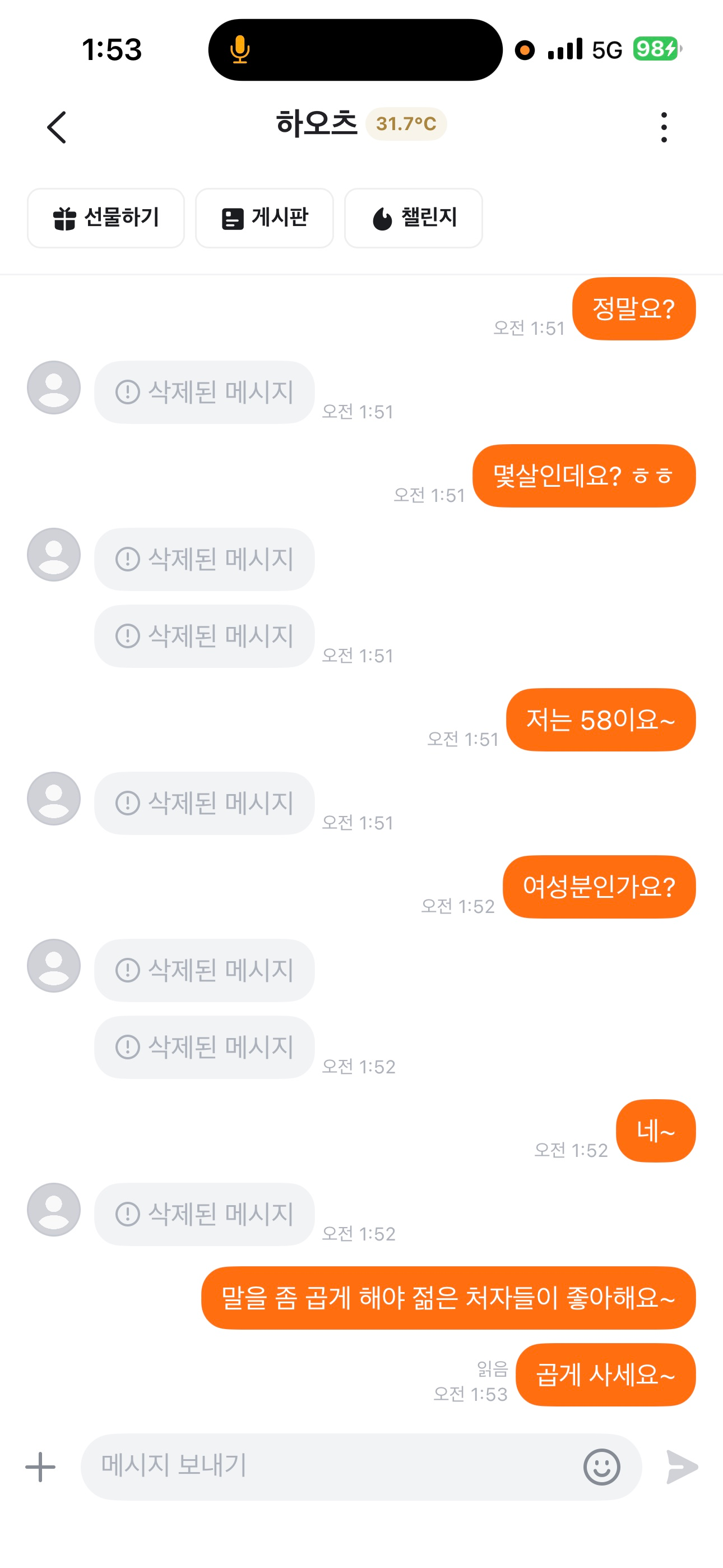Screen dimensions: 723x1568
Task: Select the 곱게 사세요~ message bubble
Action: click(x=605, y=1376)
